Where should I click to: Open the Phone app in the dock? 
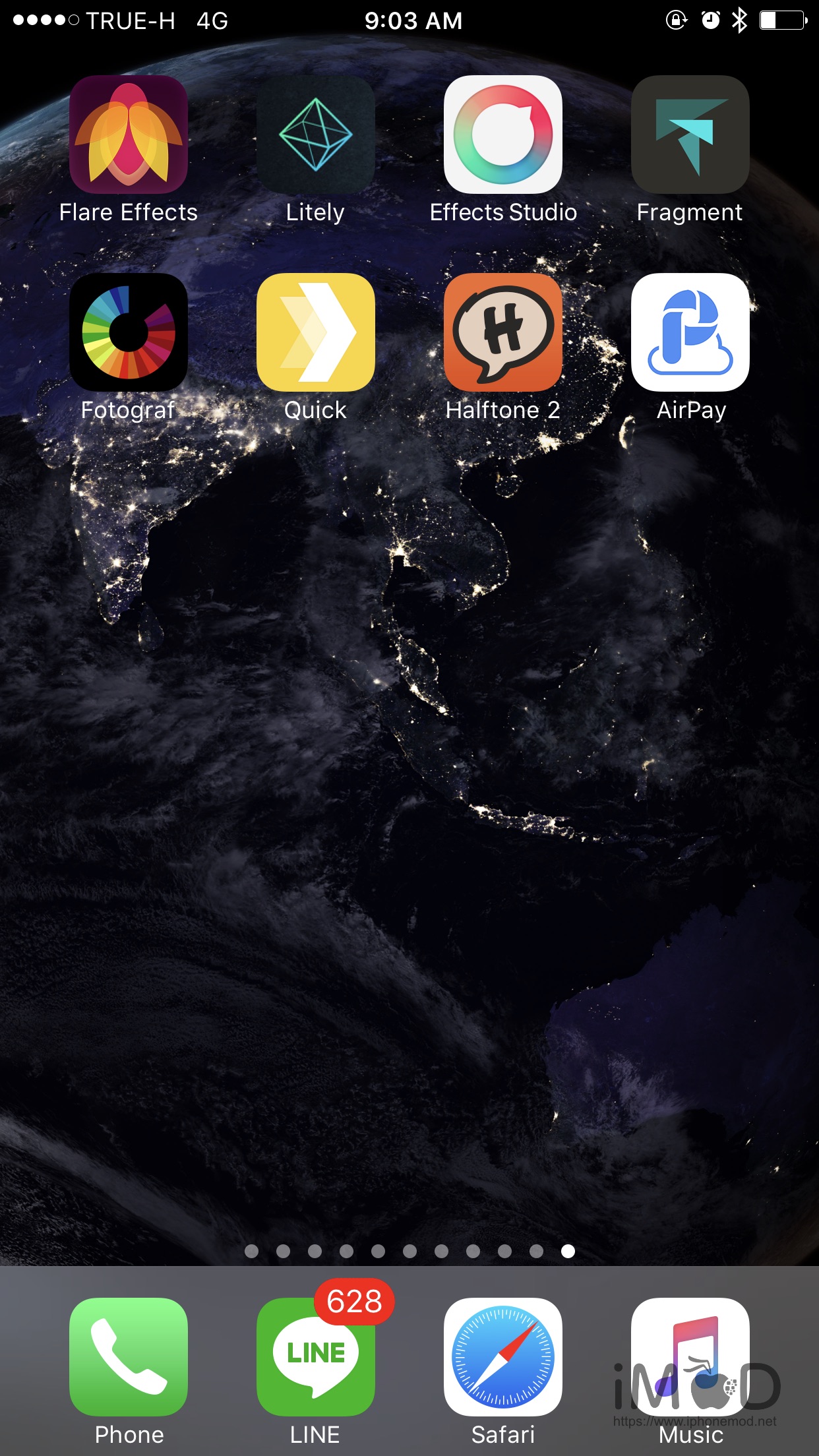pyautogui.click(x=129, y=1357)
